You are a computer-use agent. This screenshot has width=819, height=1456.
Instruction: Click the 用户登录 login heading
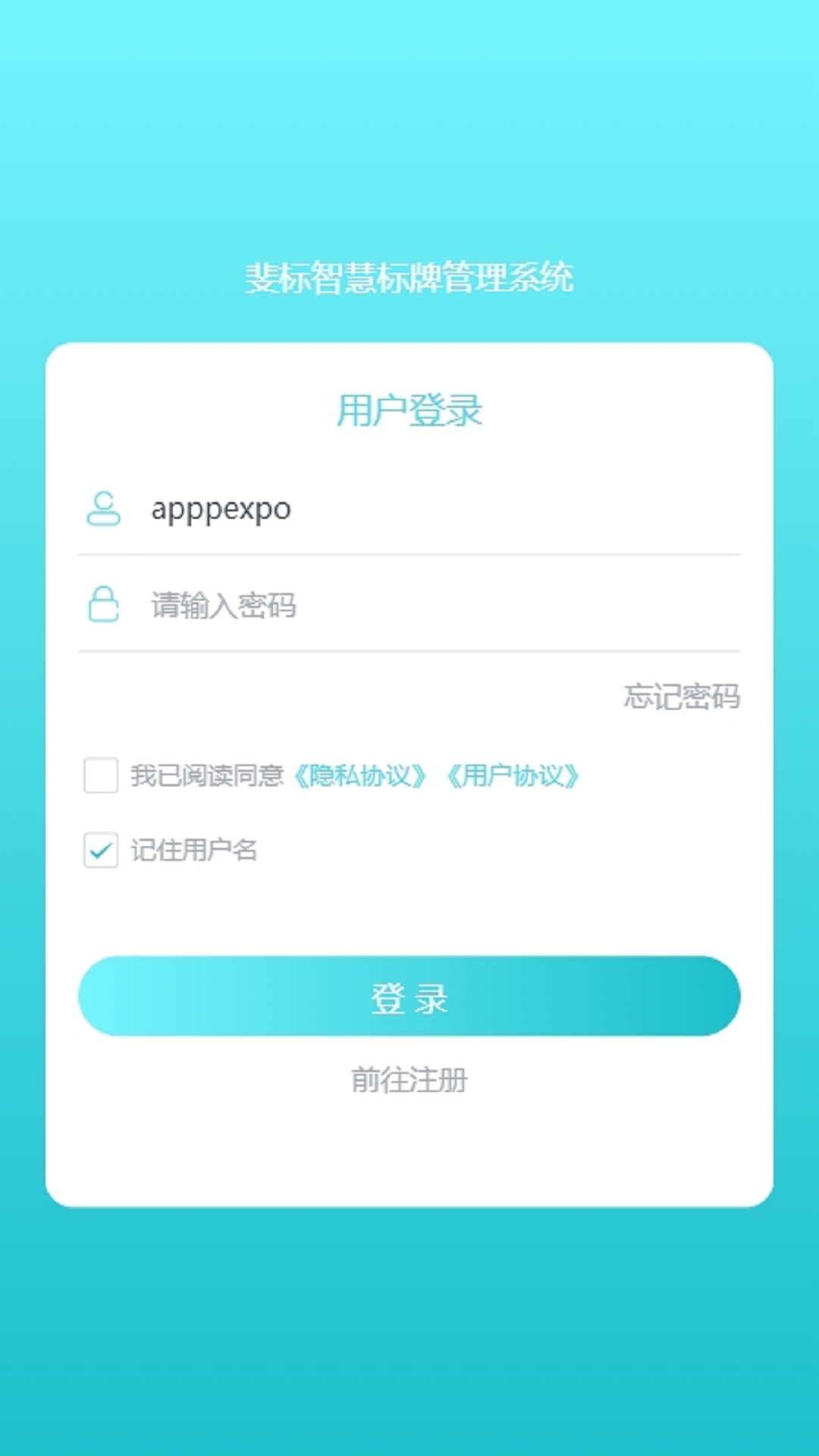pos(409,409)
